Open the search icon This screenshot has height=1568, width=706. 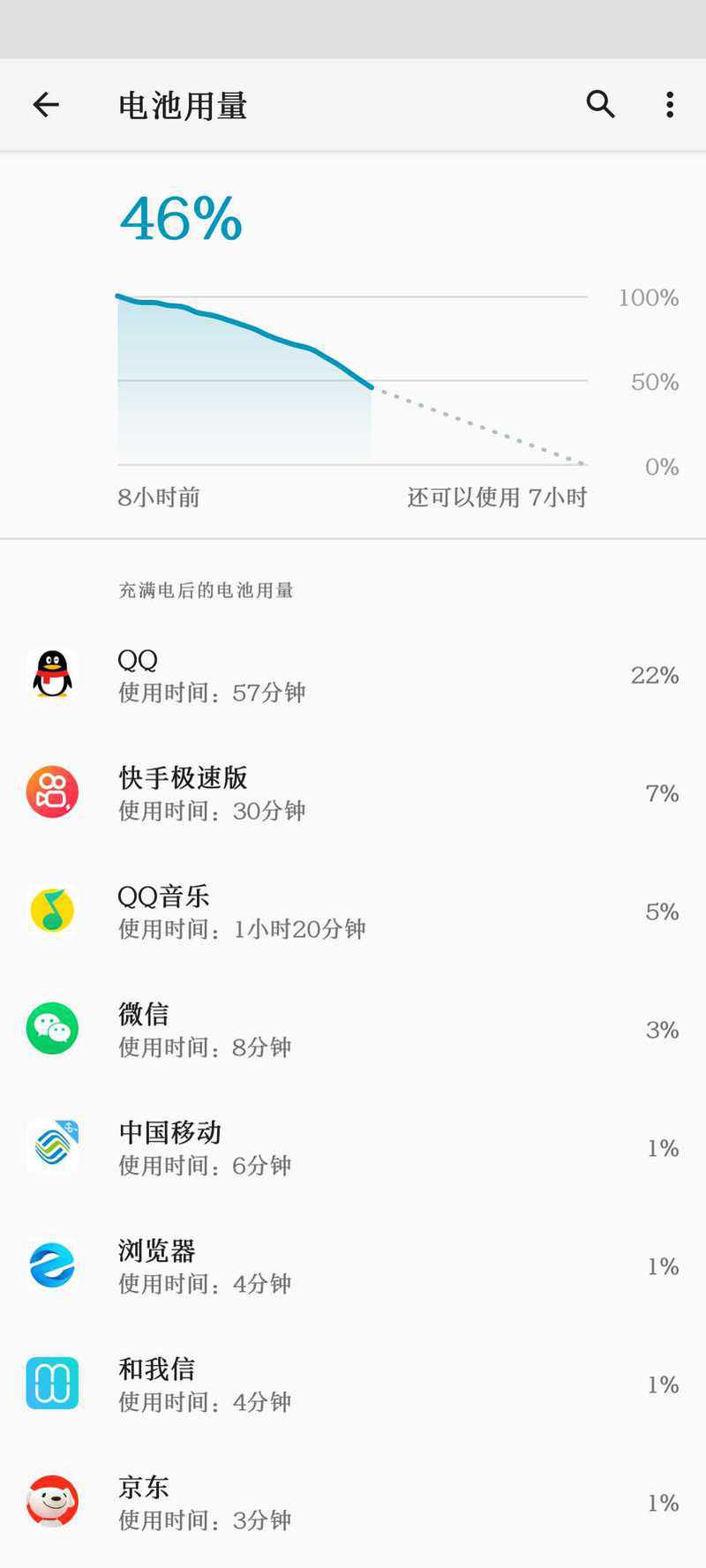click(x=600, y=104)
